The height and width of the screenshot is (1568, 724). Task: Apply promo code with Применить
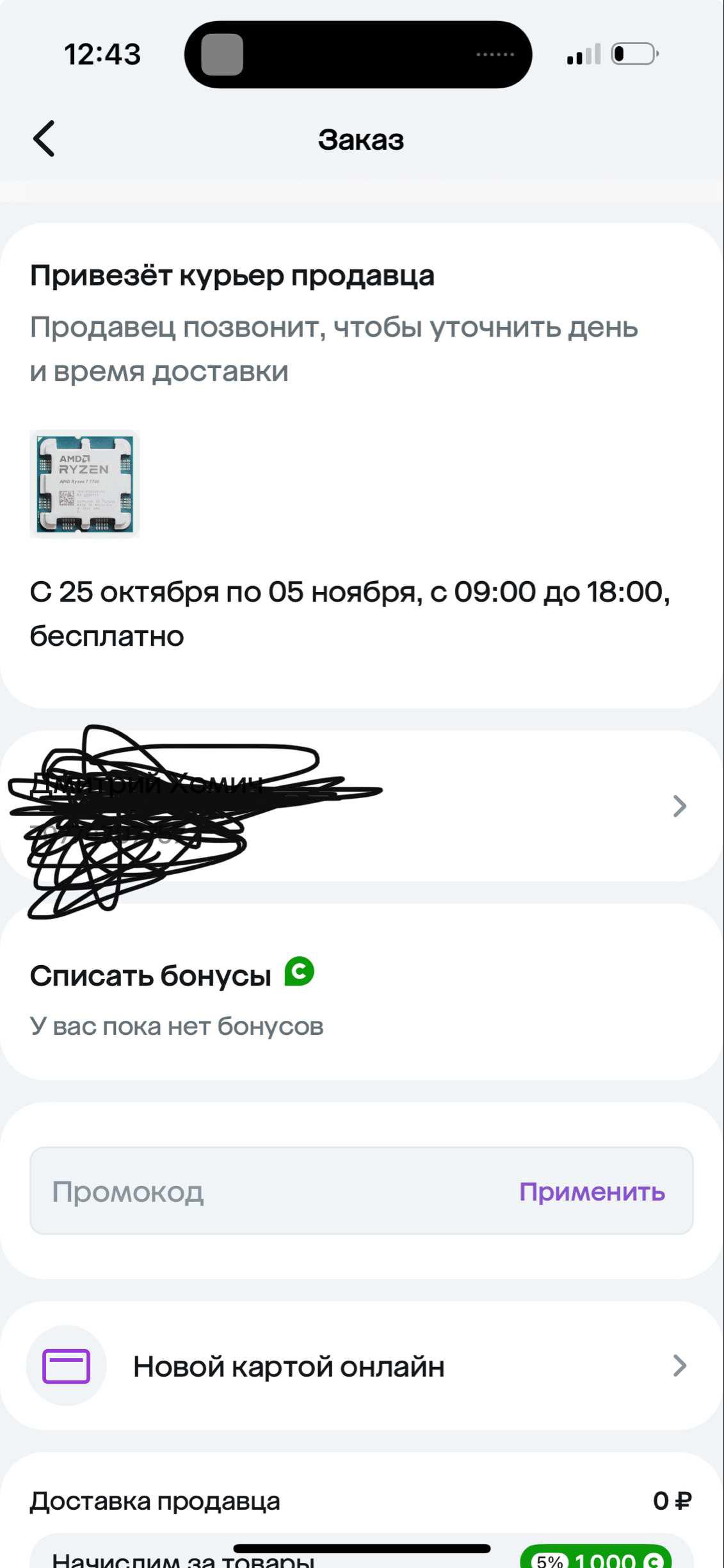pos(592,1192)
